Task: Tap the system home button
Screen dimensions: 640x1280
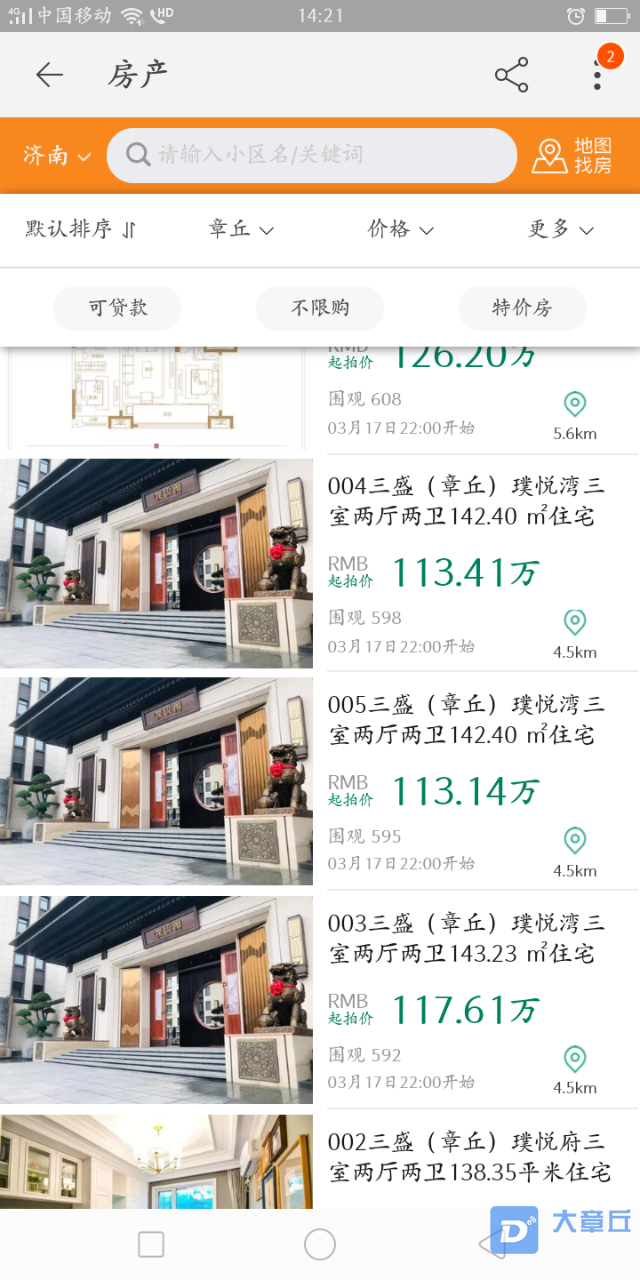Action: [x=320, y=1244]
